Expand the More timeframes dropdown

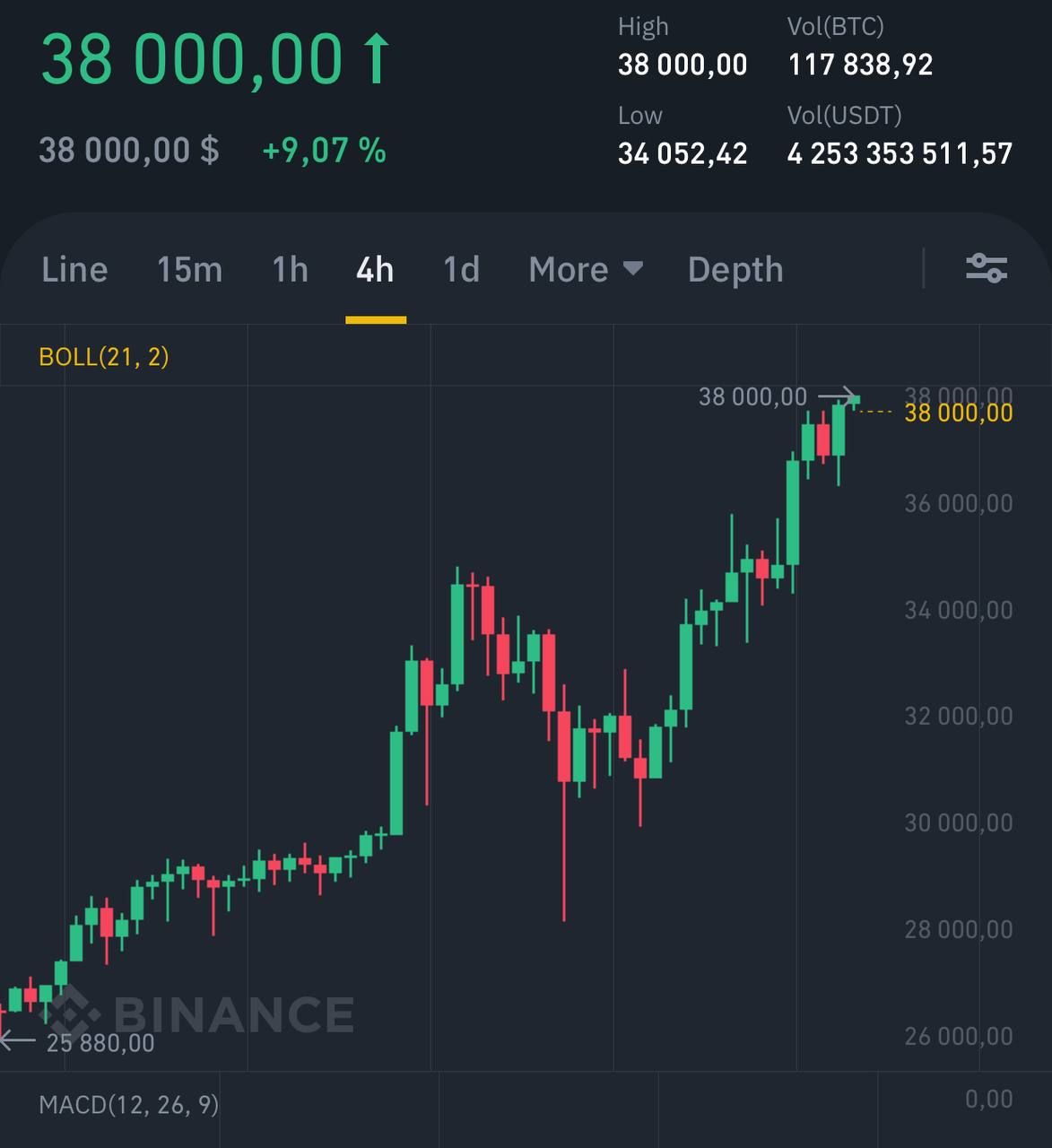(585, 270)
